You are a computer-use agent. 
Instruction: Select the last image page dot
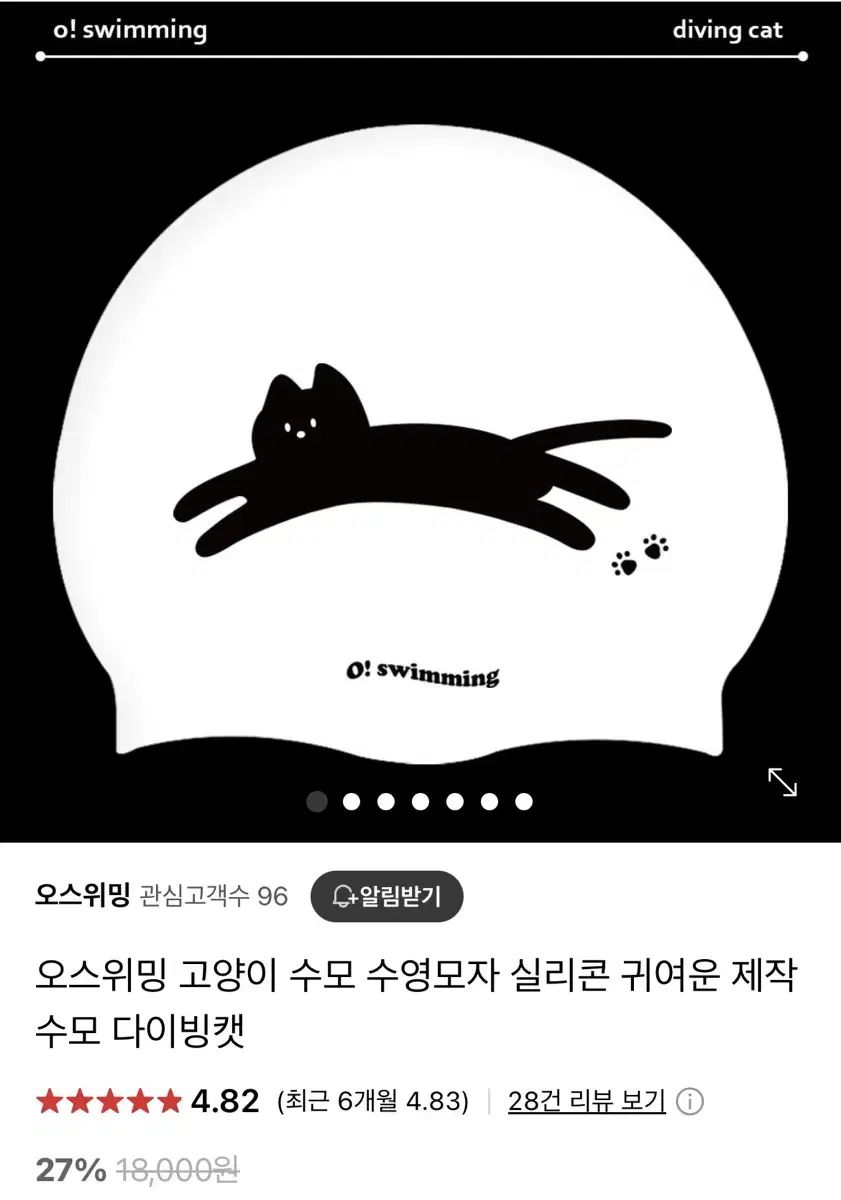(x=524, y=801)
